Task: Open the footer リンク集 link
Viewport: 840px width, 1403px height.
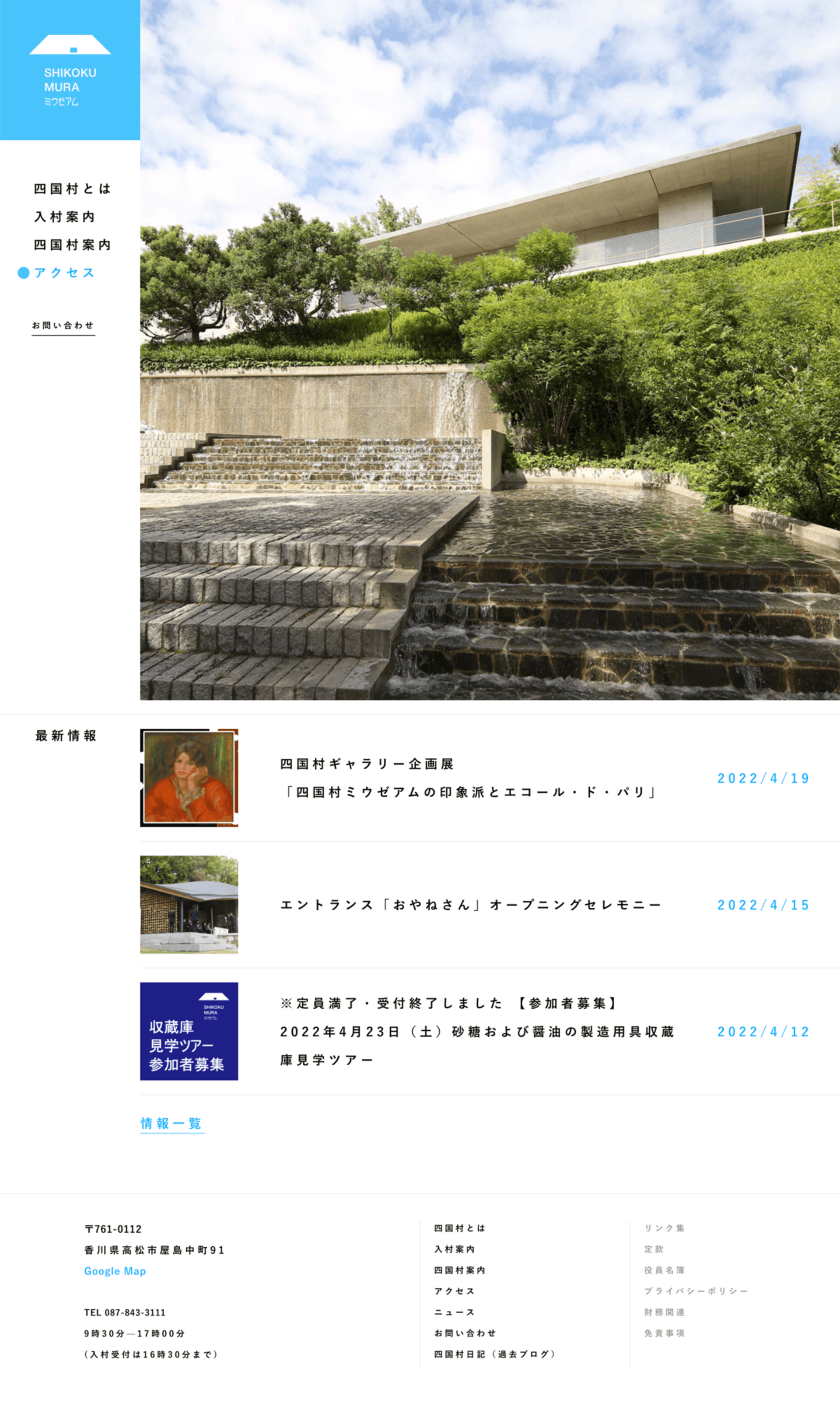Action: click(x=664, y=1228)
